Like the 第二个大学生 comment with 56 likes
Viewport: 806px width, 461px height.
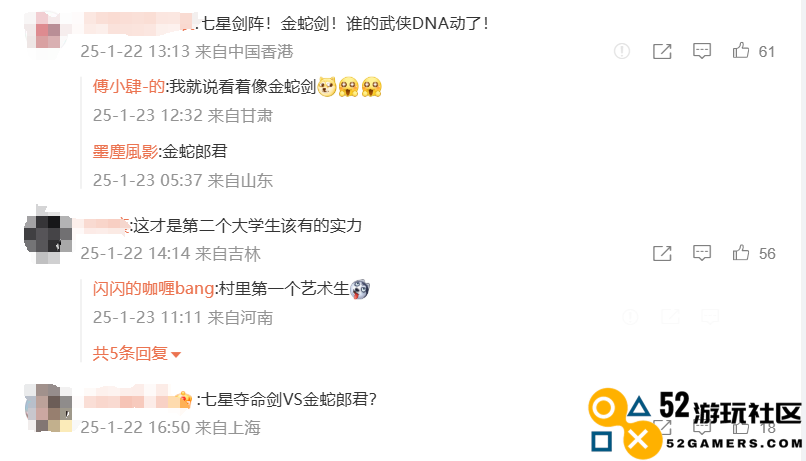742,253
